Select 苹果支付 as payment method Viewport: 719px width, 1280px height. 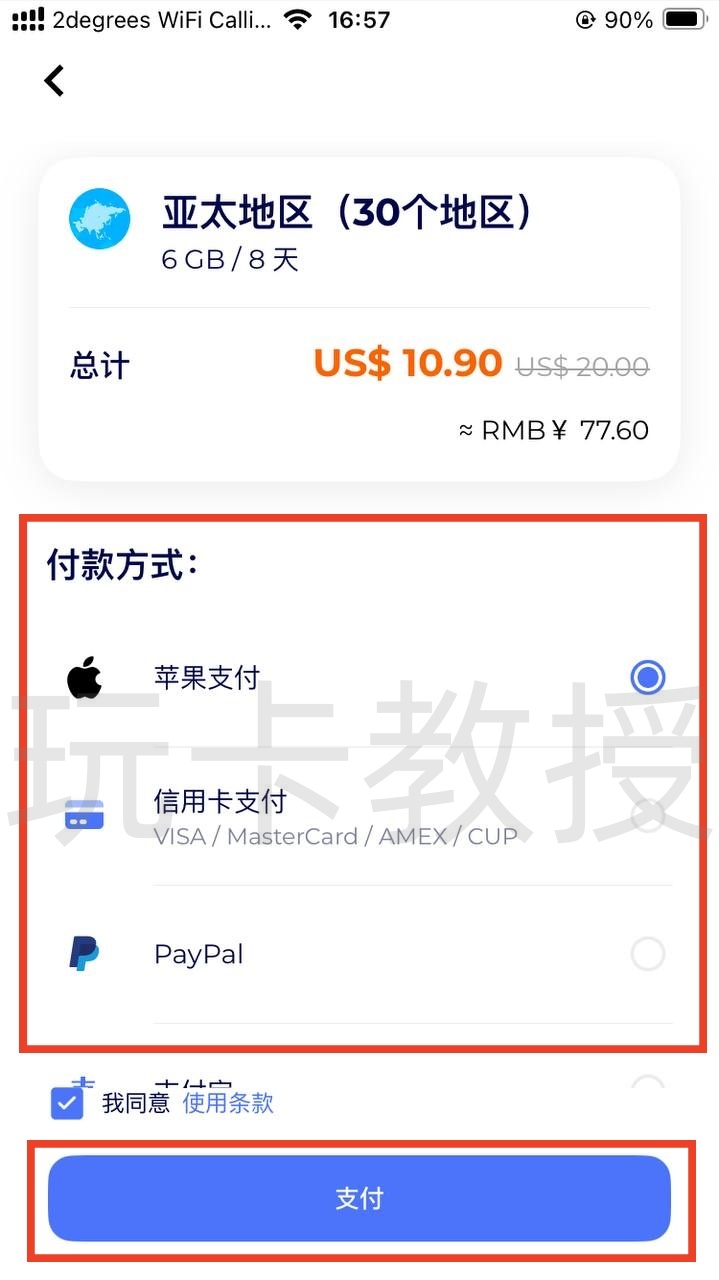tap(647, 678)
